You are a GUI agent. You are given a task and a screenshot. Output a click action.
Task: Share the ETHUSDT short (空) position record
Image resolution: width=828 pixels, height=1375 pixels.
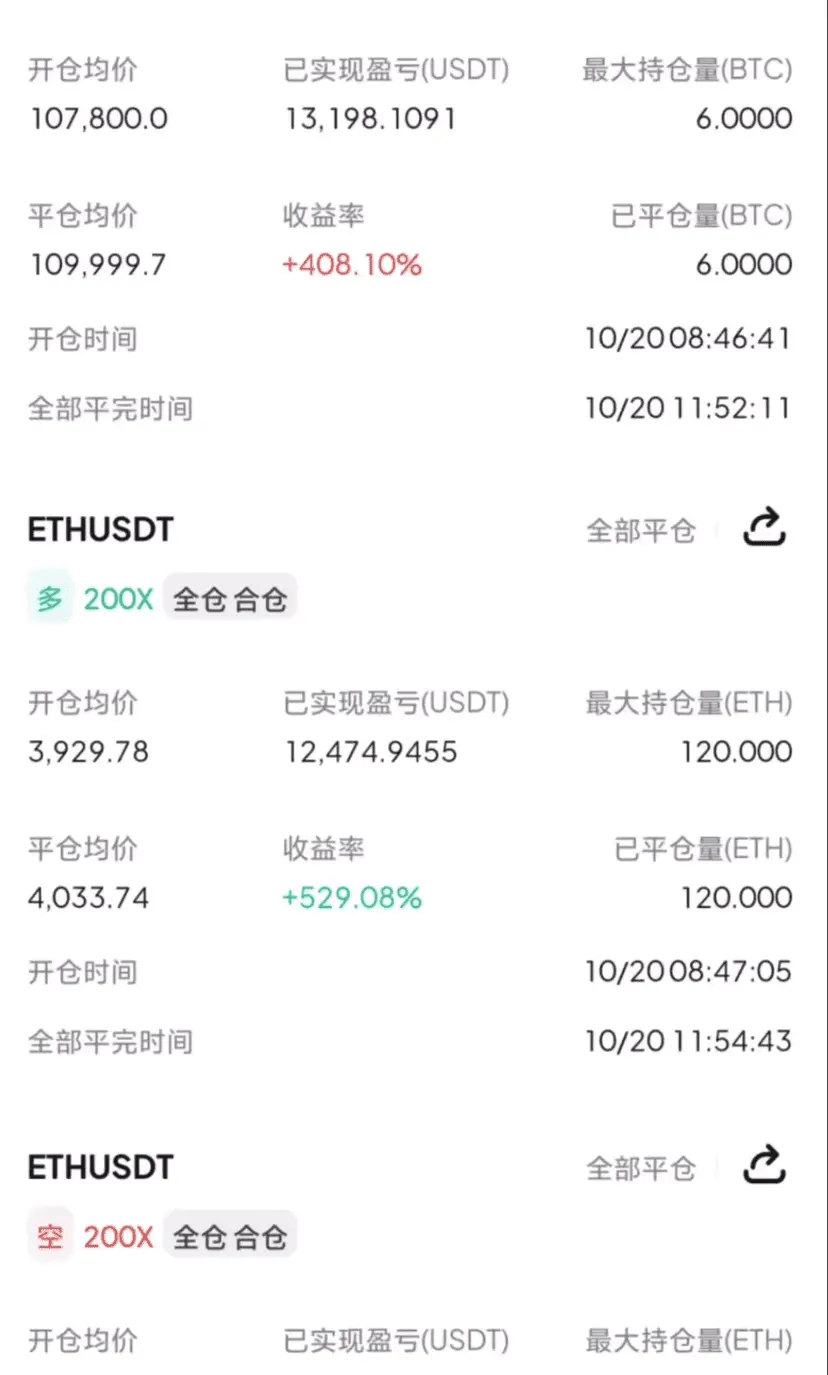click(x=765, y=1165)
